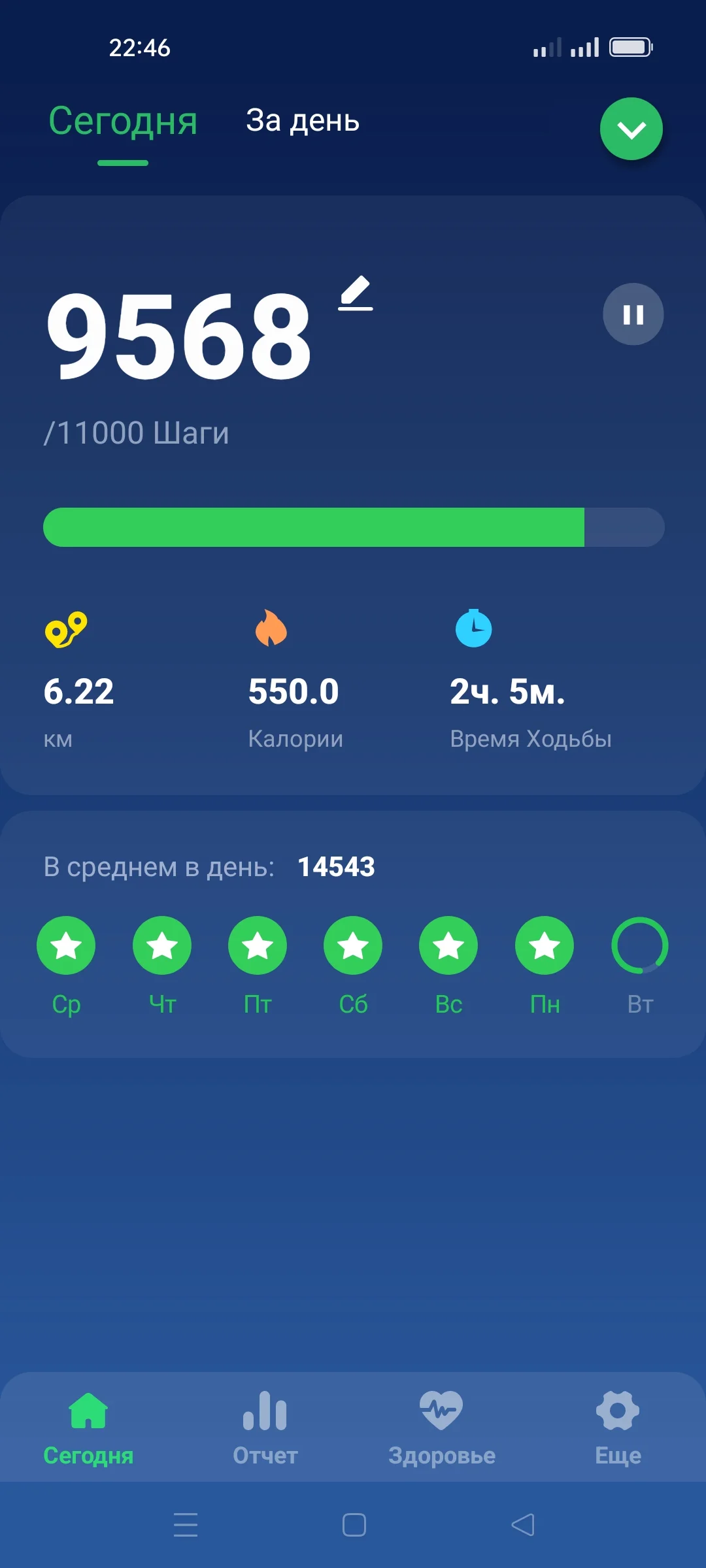
Task: Click the distance (км) location icon
Action: point(66,629)
